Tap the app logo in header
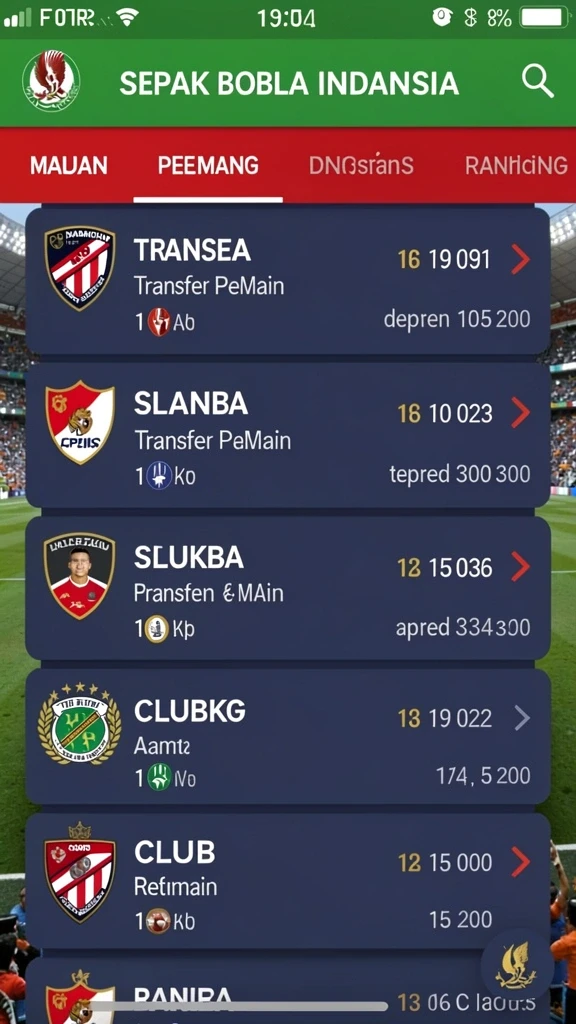576x1024 pixels. (51, 82)
